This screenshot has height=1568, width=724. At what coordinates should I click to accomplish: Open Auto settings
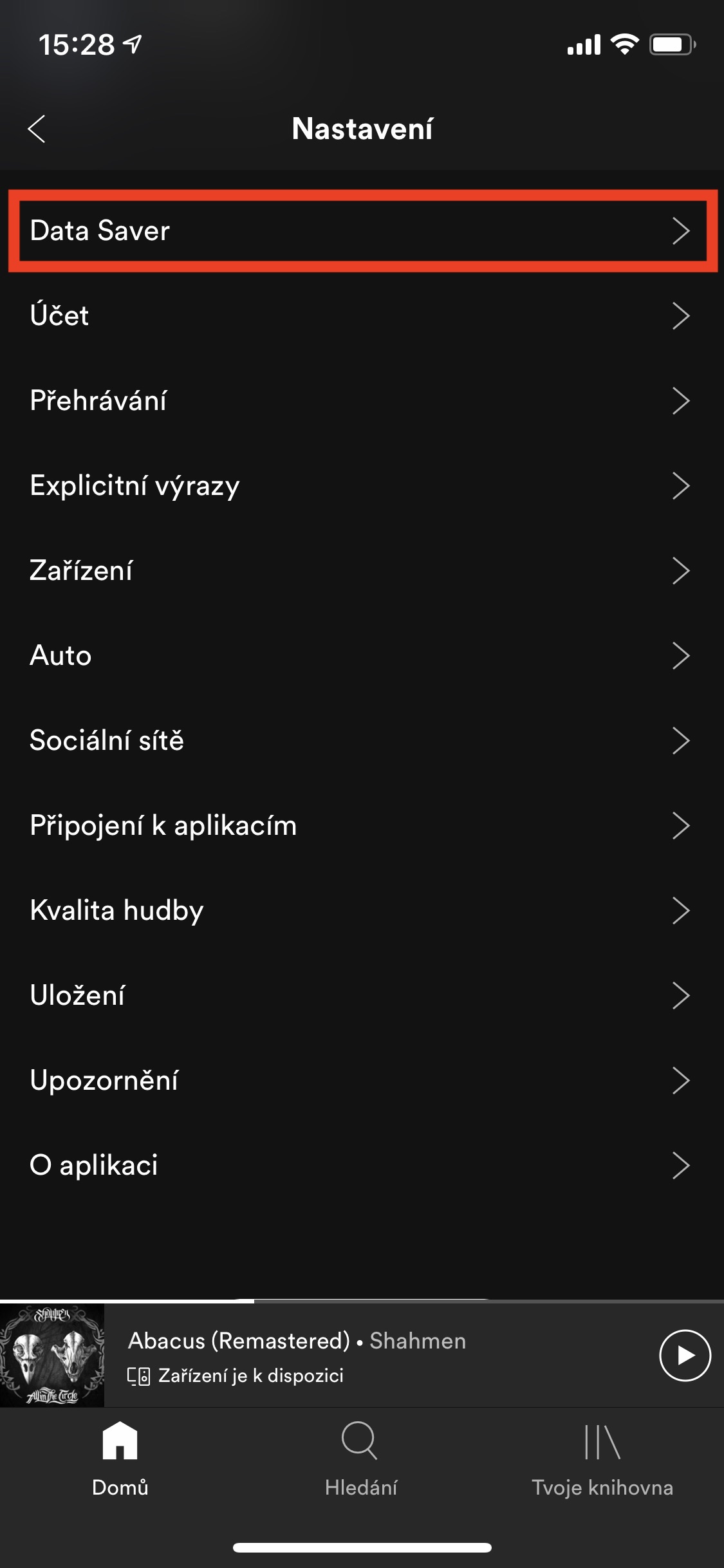(362, 655)
